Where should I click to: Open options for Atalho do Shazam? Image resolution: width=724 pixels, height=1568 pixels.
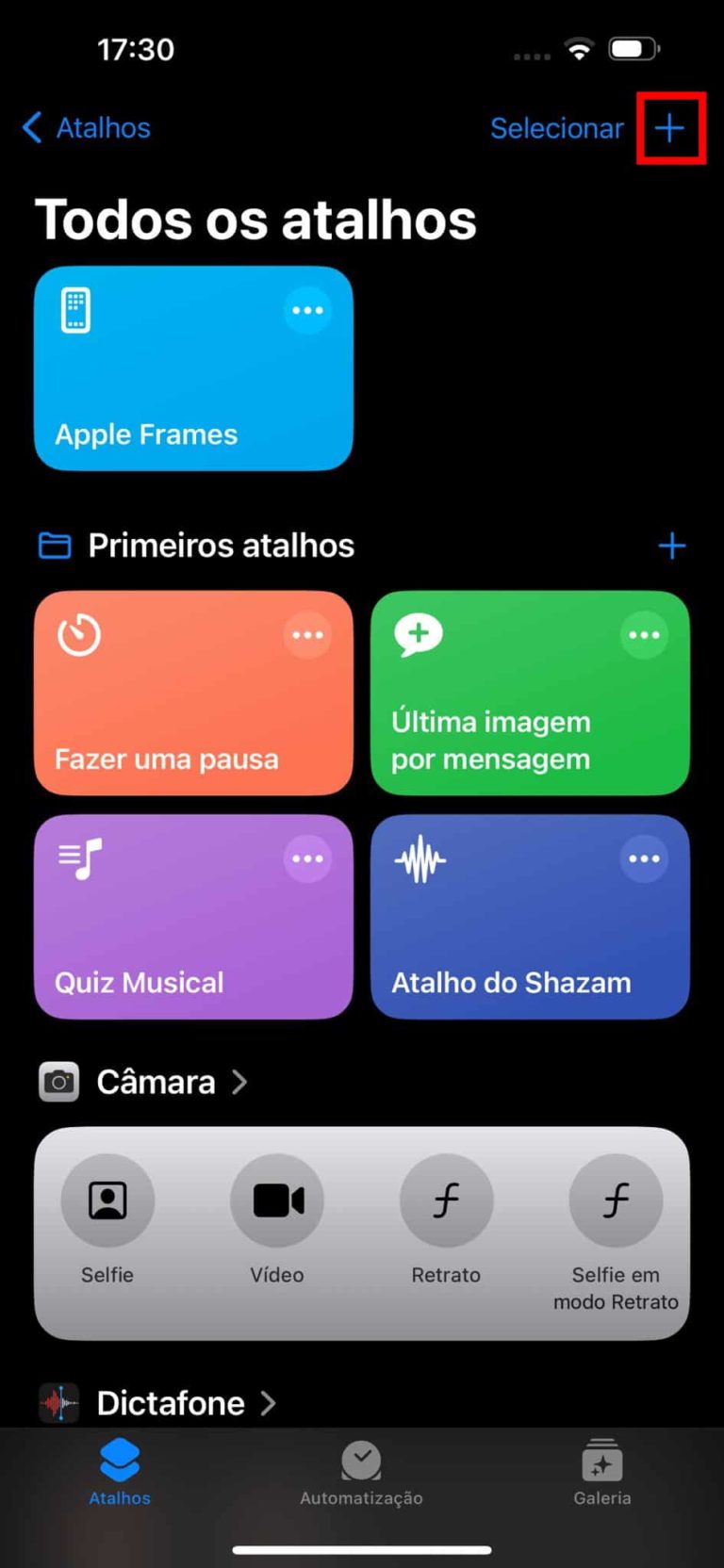[643, 858]
